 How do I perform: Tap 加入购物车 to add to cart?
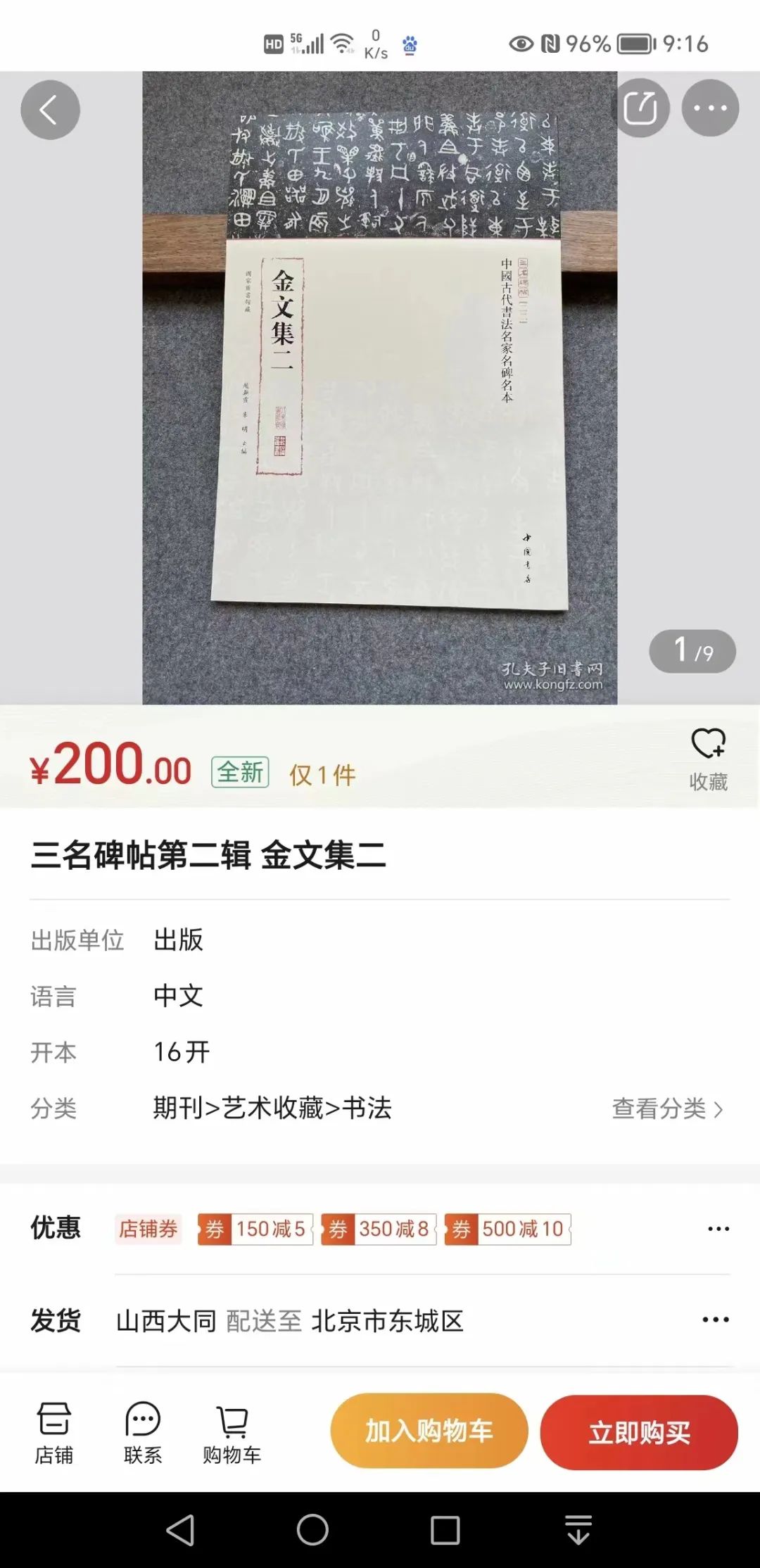(x=429, y=1431)
